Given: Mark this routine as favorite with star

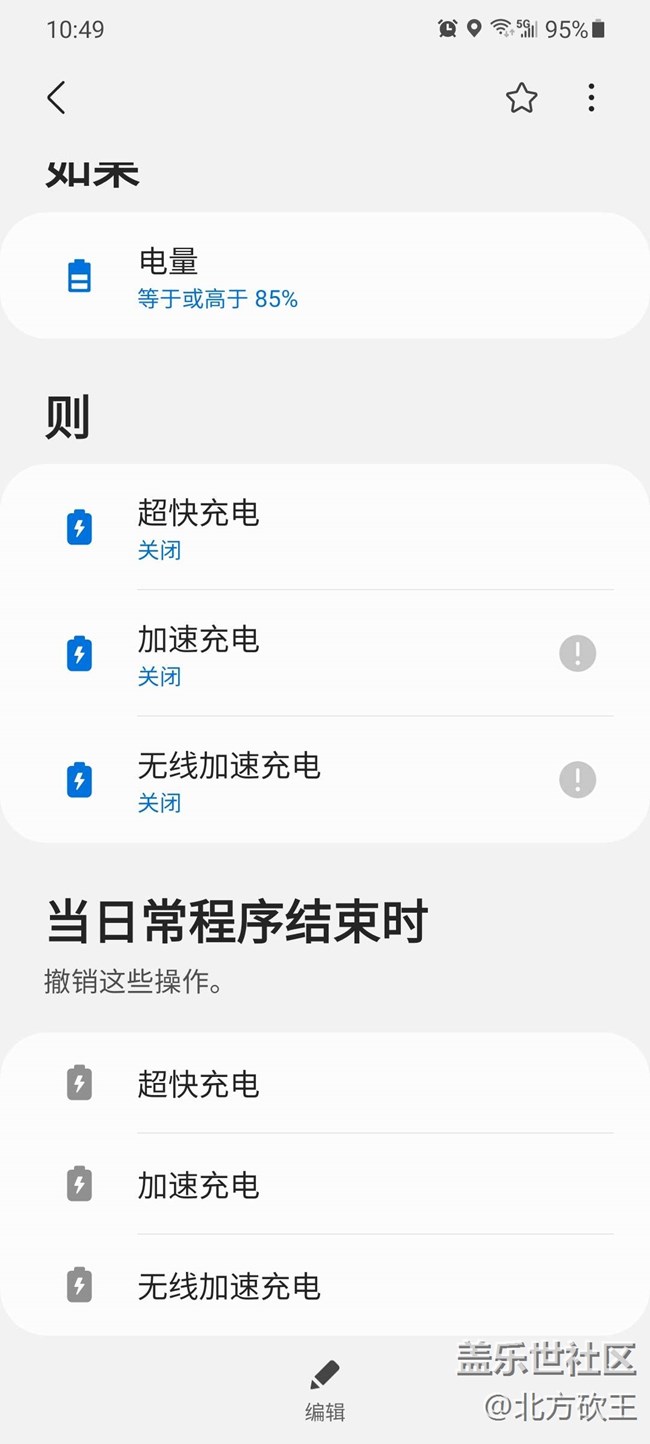Looking at the screenshot, I should click(x=521, y=98).
